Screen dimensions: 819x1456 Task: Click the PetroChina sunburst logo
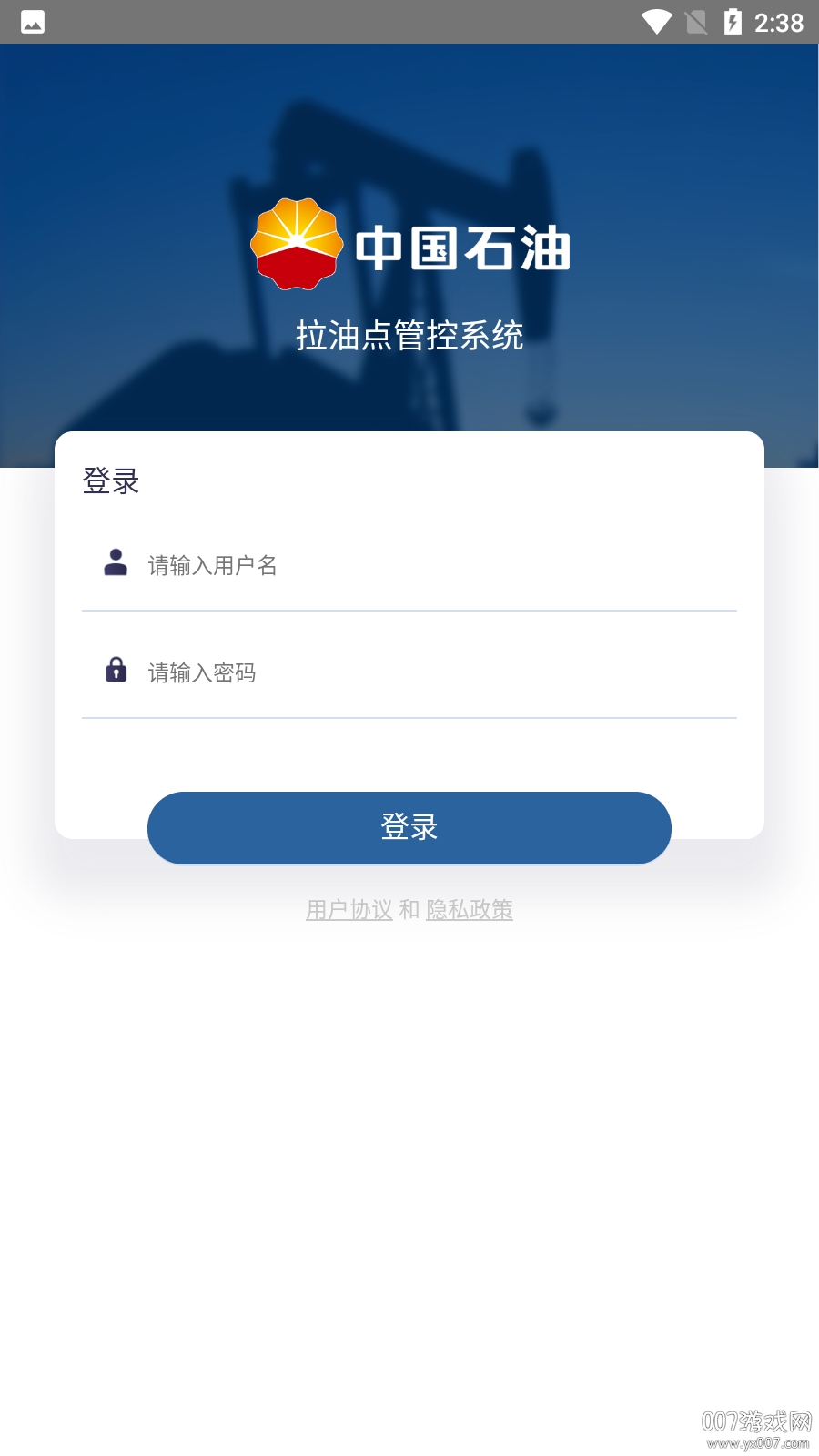pyautogui.click(x=296, y=244)
